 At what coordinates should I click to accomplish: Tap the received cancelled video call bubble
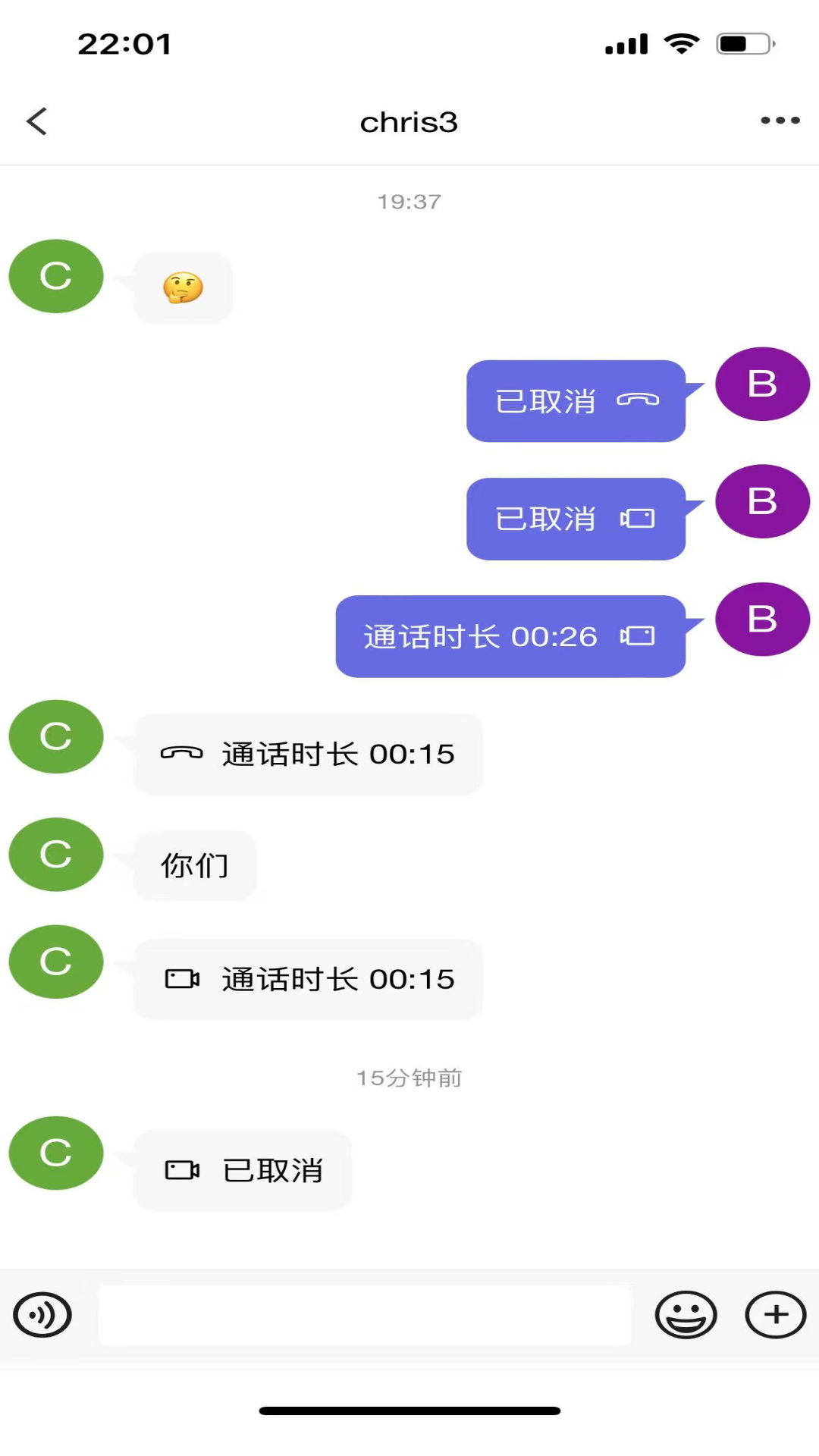click(243, 1170)
